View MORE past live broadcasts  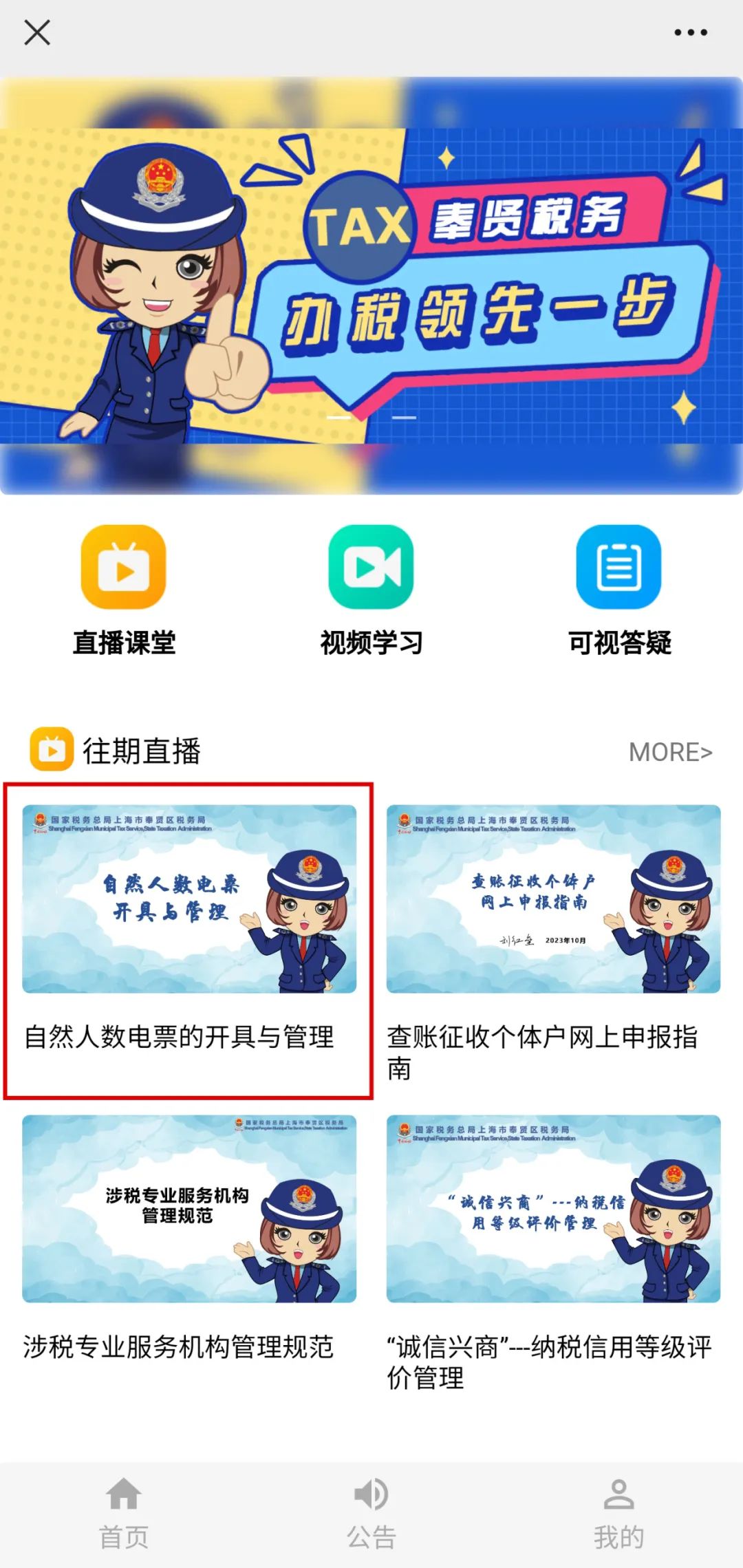click(x=670, y=752)
